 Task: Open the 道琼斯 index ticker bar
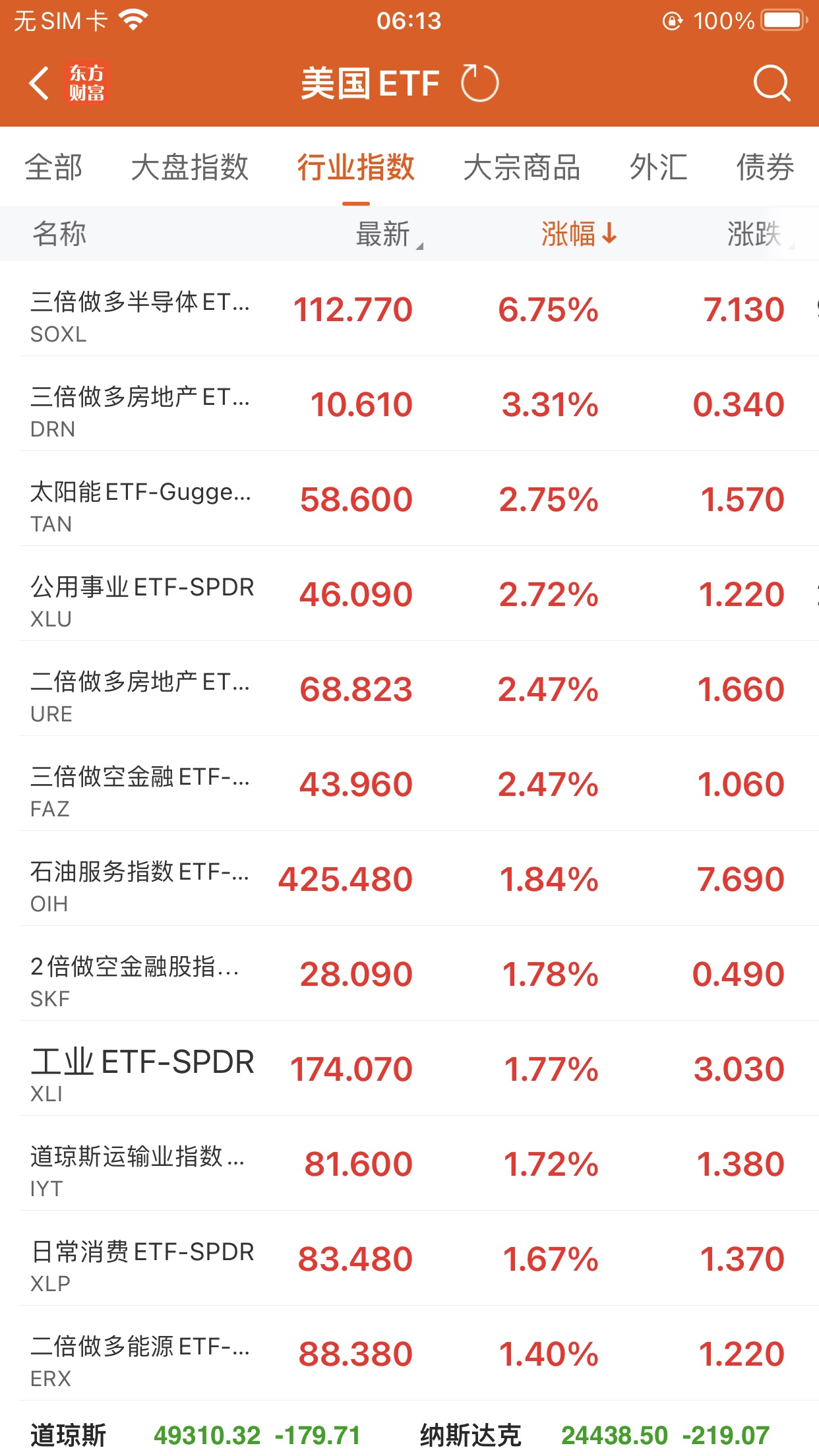pos(198,1435)
